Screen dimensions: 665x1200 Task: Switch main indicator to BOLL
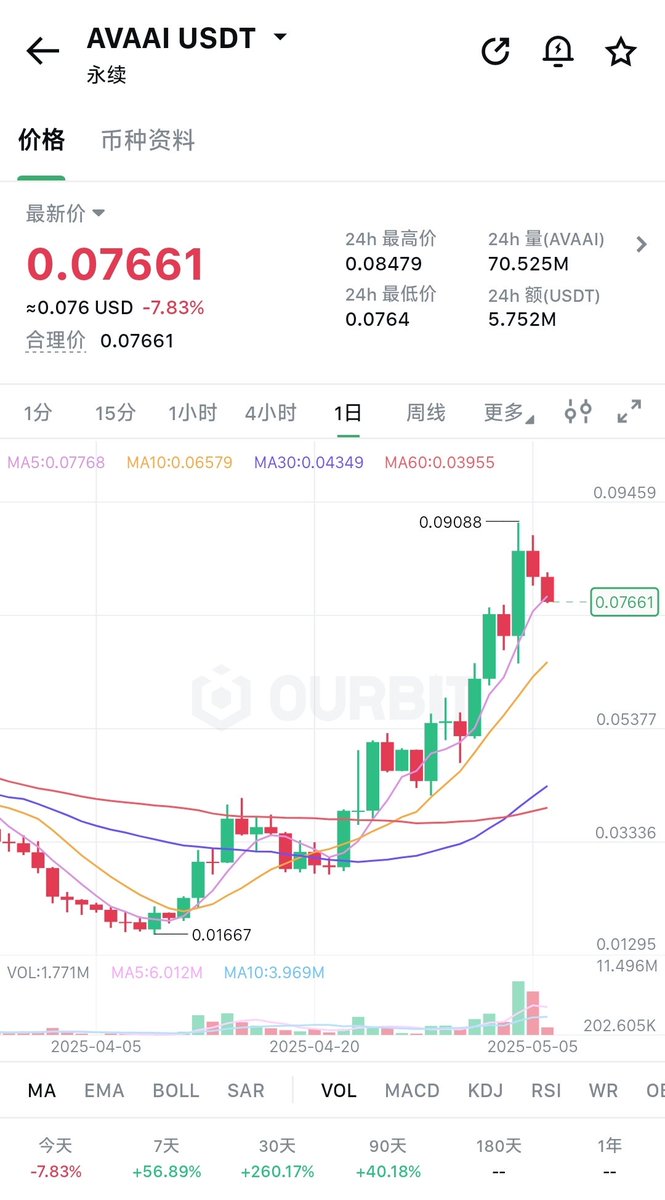click(x=176, y=1090)
